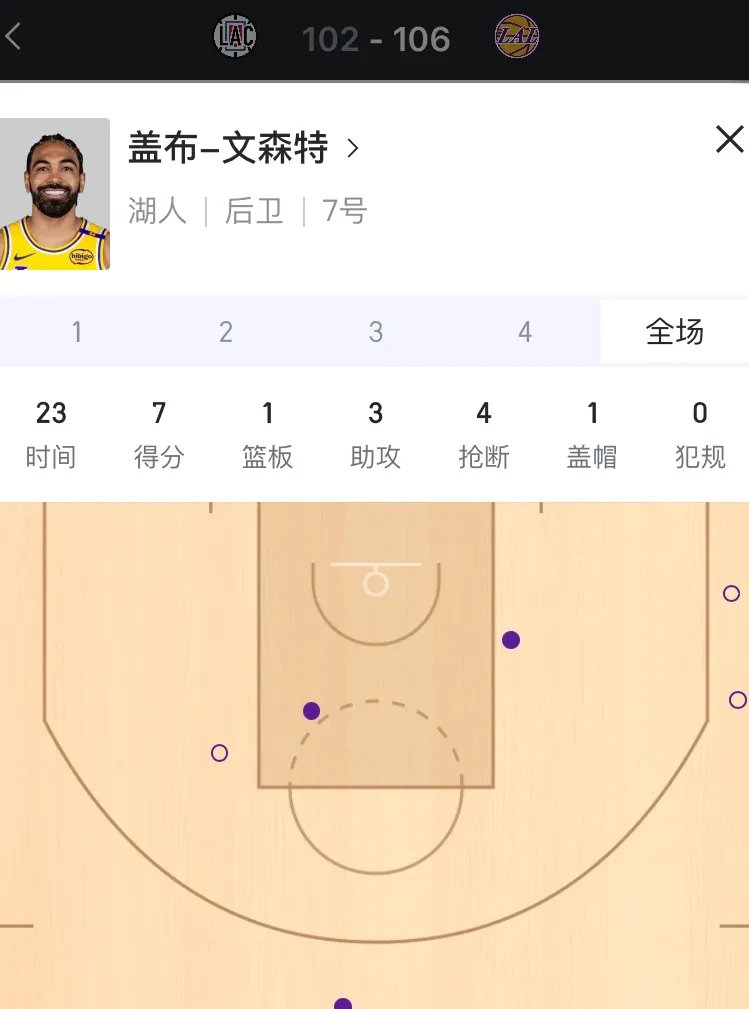Select the 全场 full-game tab

pos(674,331)
